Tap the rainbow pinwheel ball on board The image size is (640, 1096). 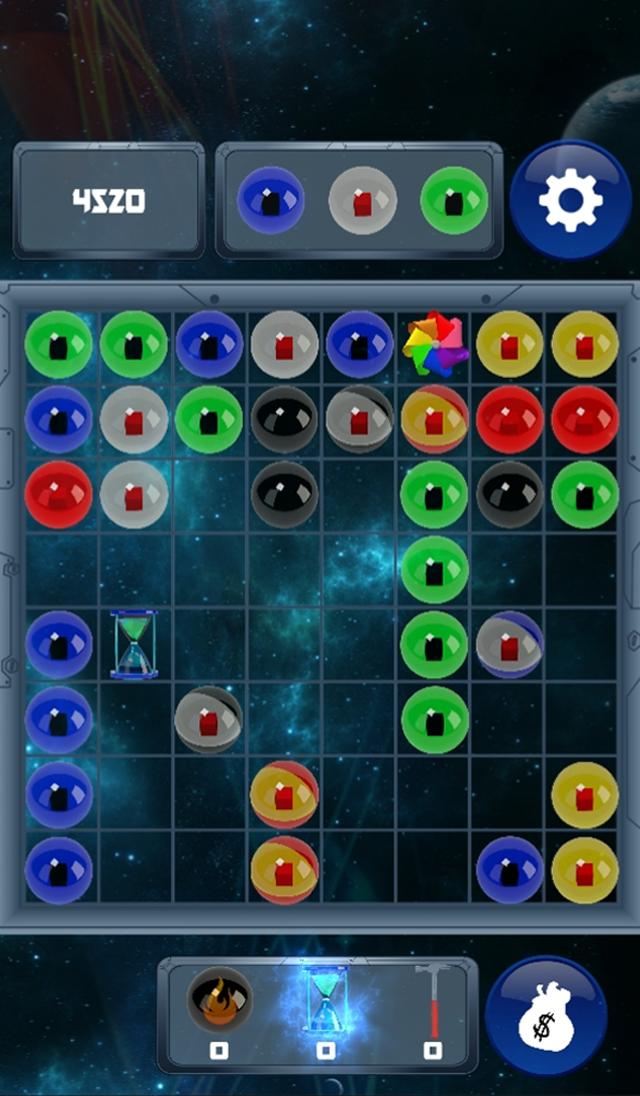pyautogui.click(x=434, y=344)
